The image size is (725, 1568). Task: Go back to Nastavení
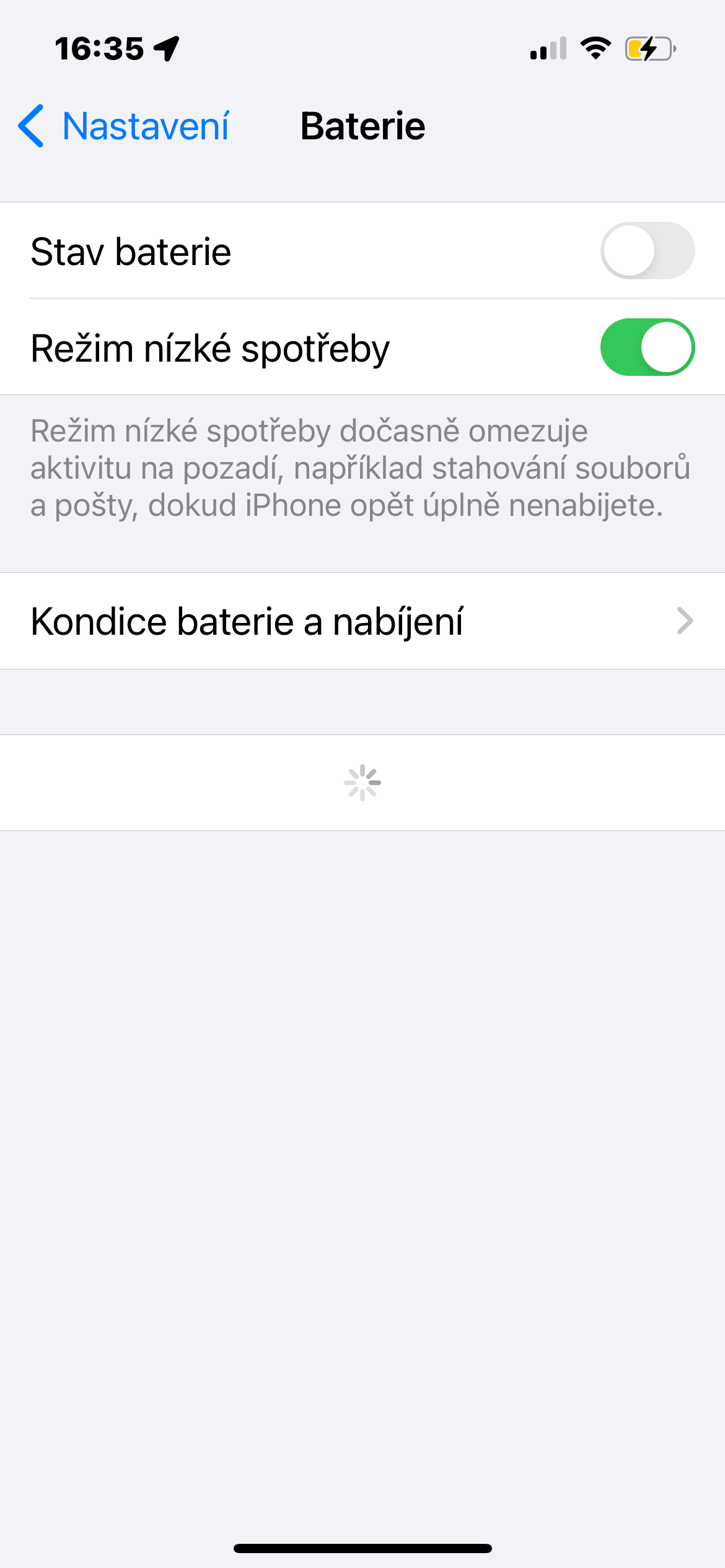[124, 126]
